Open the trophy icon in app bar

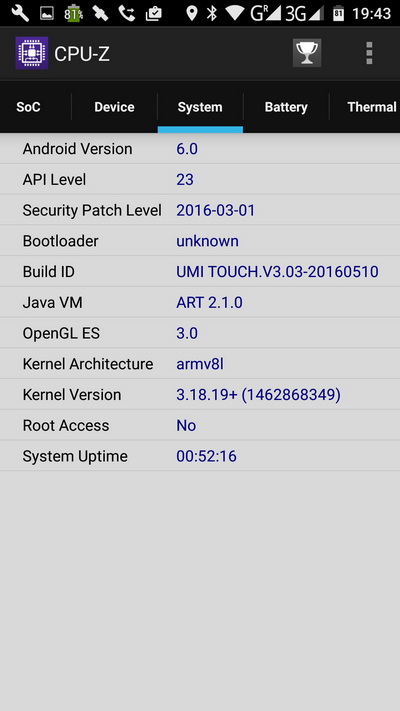(x=307, y=54)
